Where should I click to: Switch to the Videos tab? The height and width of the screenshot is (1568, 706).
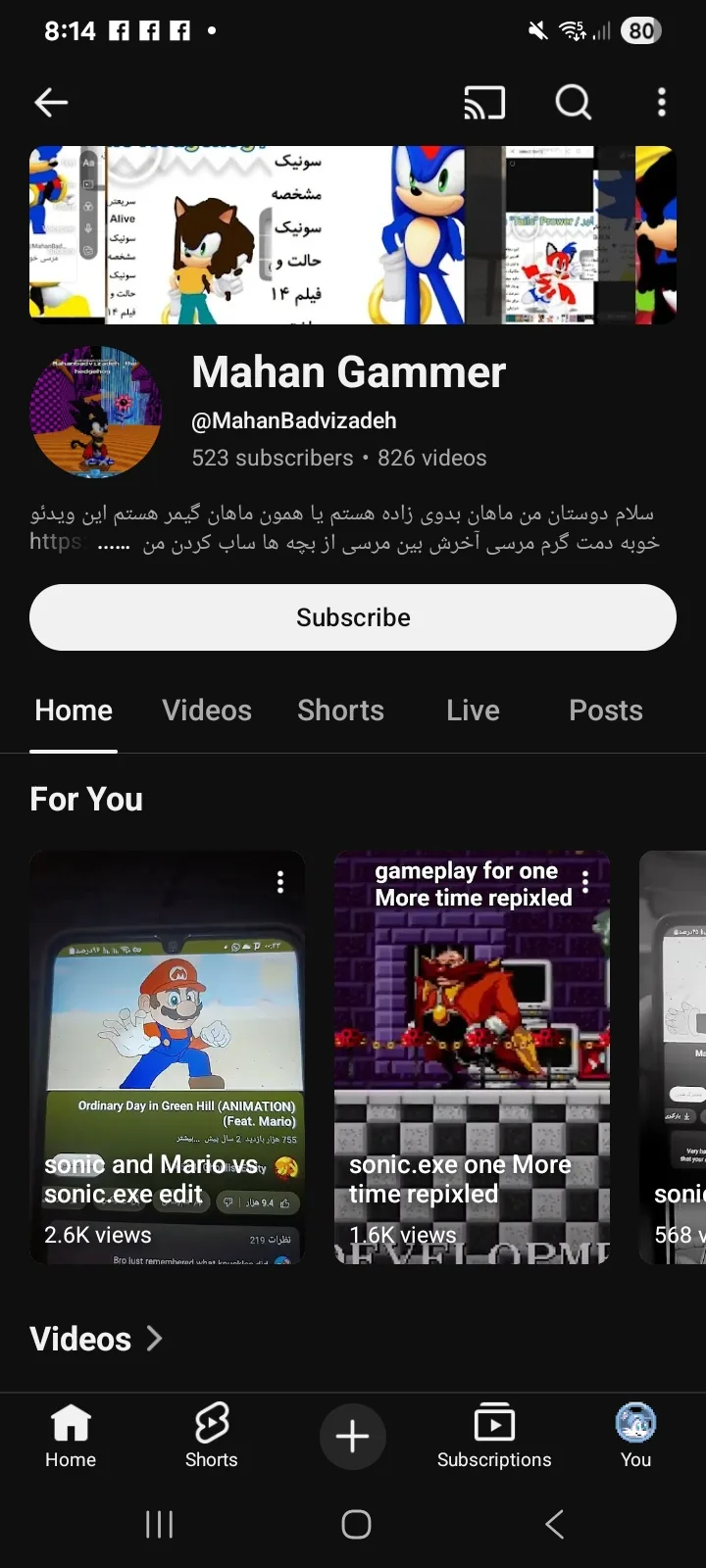[x=207, y=710]
